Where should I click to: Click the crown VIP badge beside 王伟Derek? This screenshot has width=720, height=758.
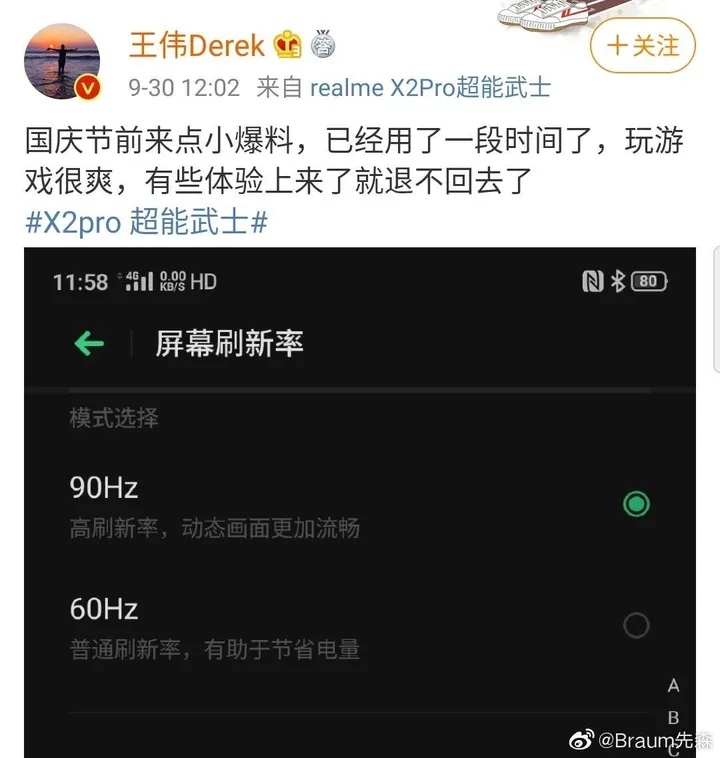click(x=286, y=44)
